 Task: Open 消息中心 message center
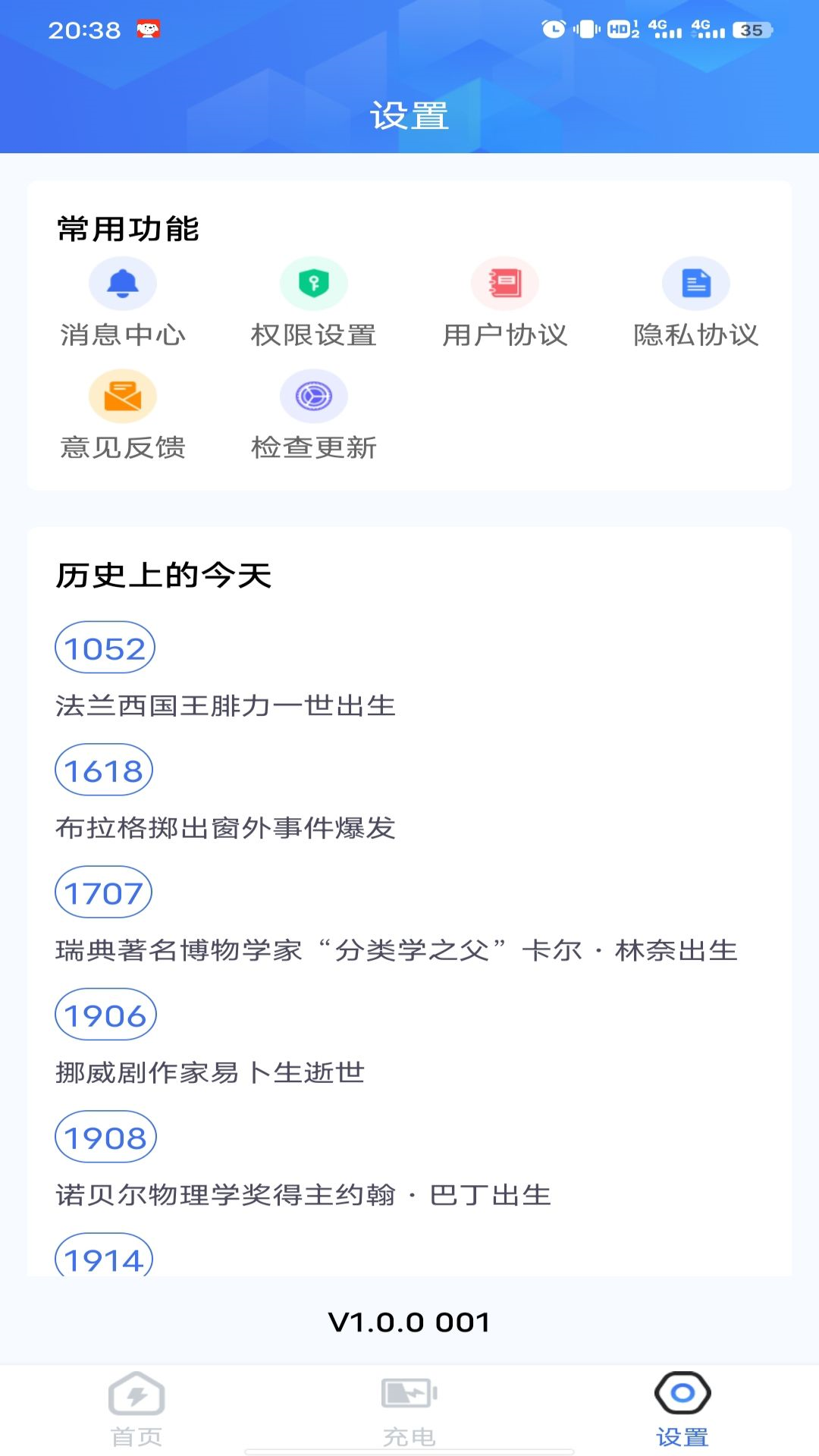click(123, 302)
